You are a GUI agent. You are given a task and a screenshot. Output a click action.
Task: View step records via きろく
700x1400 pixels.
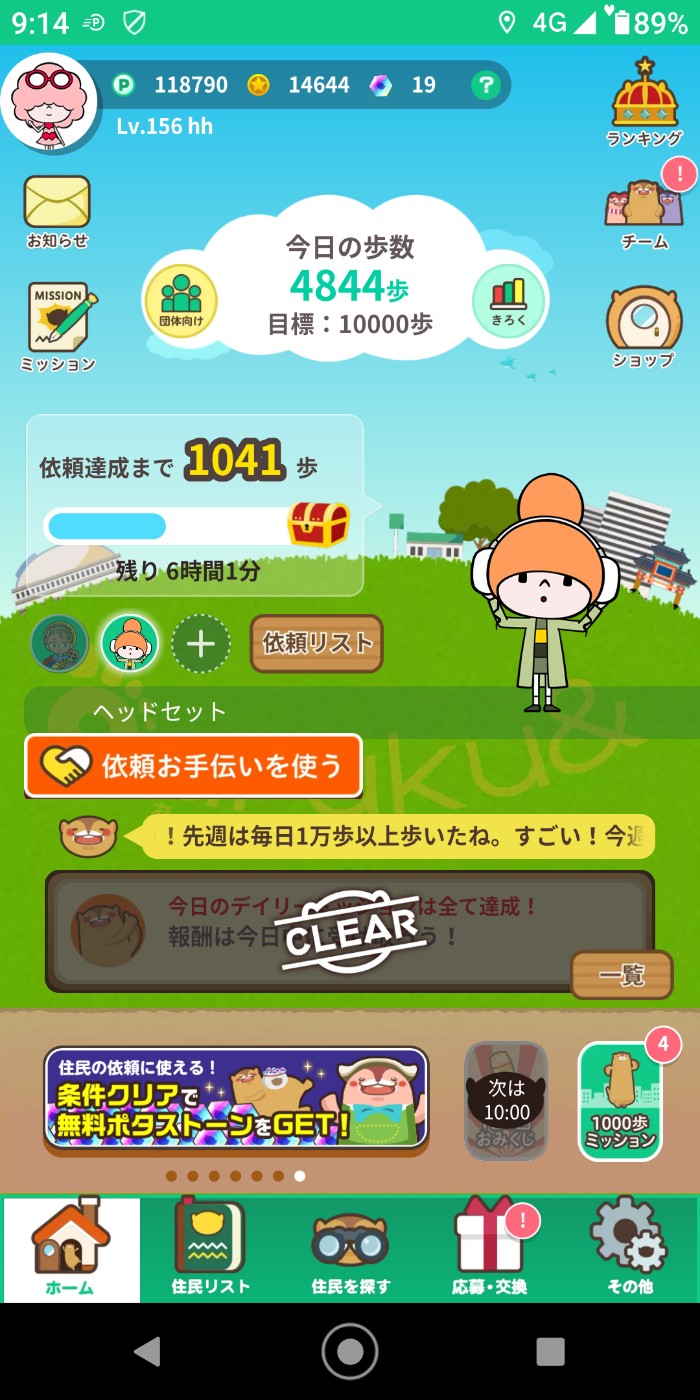coord(508,300)
